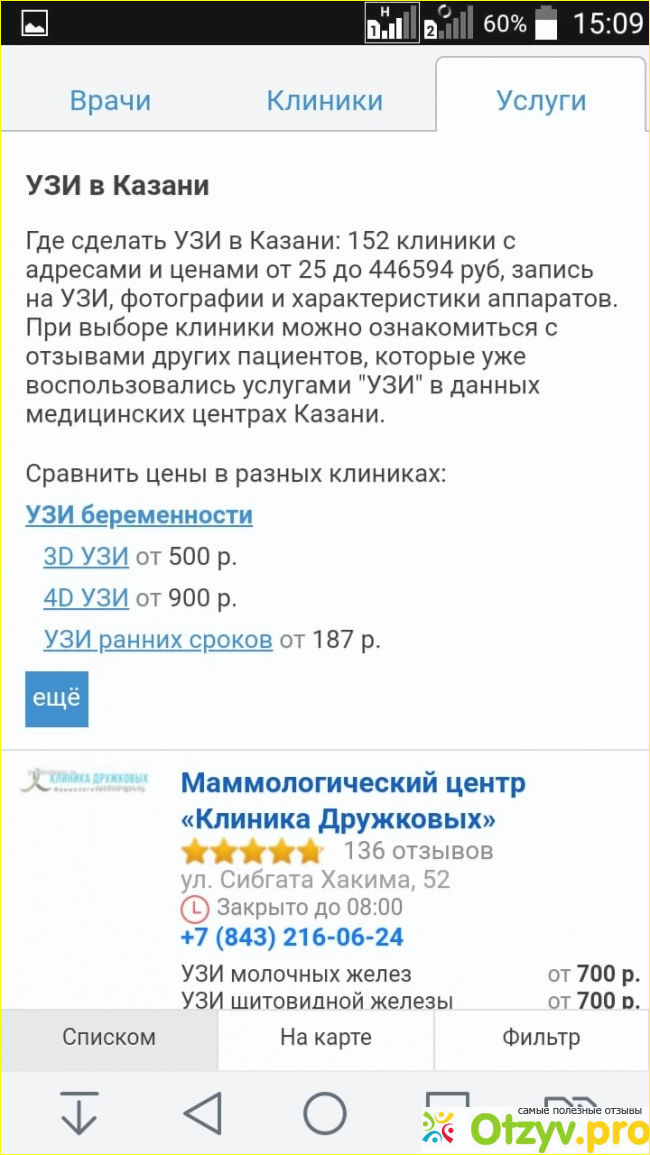Go back using the system back button
Image resolution: width=650 pixels, height=1155 pixels.
(204, 1111)
